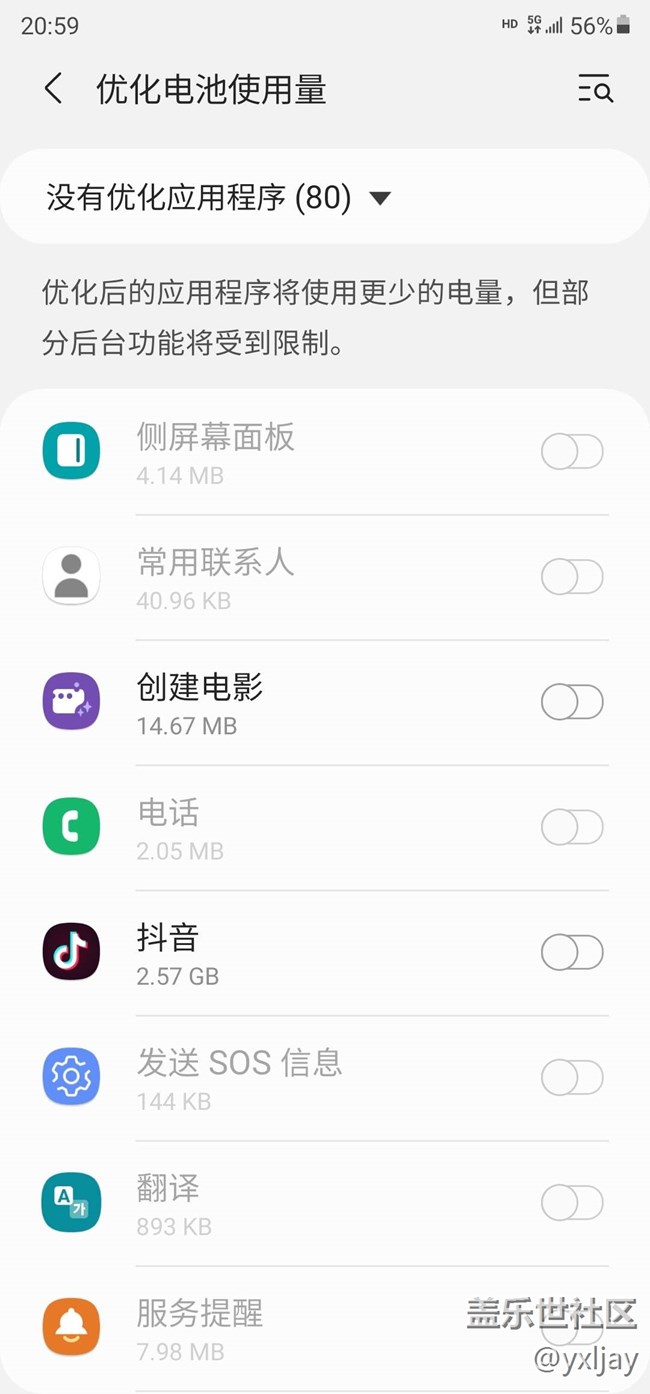Toggle battery optimization for 创建电影
650x1394 pixels.
(572, 702)
